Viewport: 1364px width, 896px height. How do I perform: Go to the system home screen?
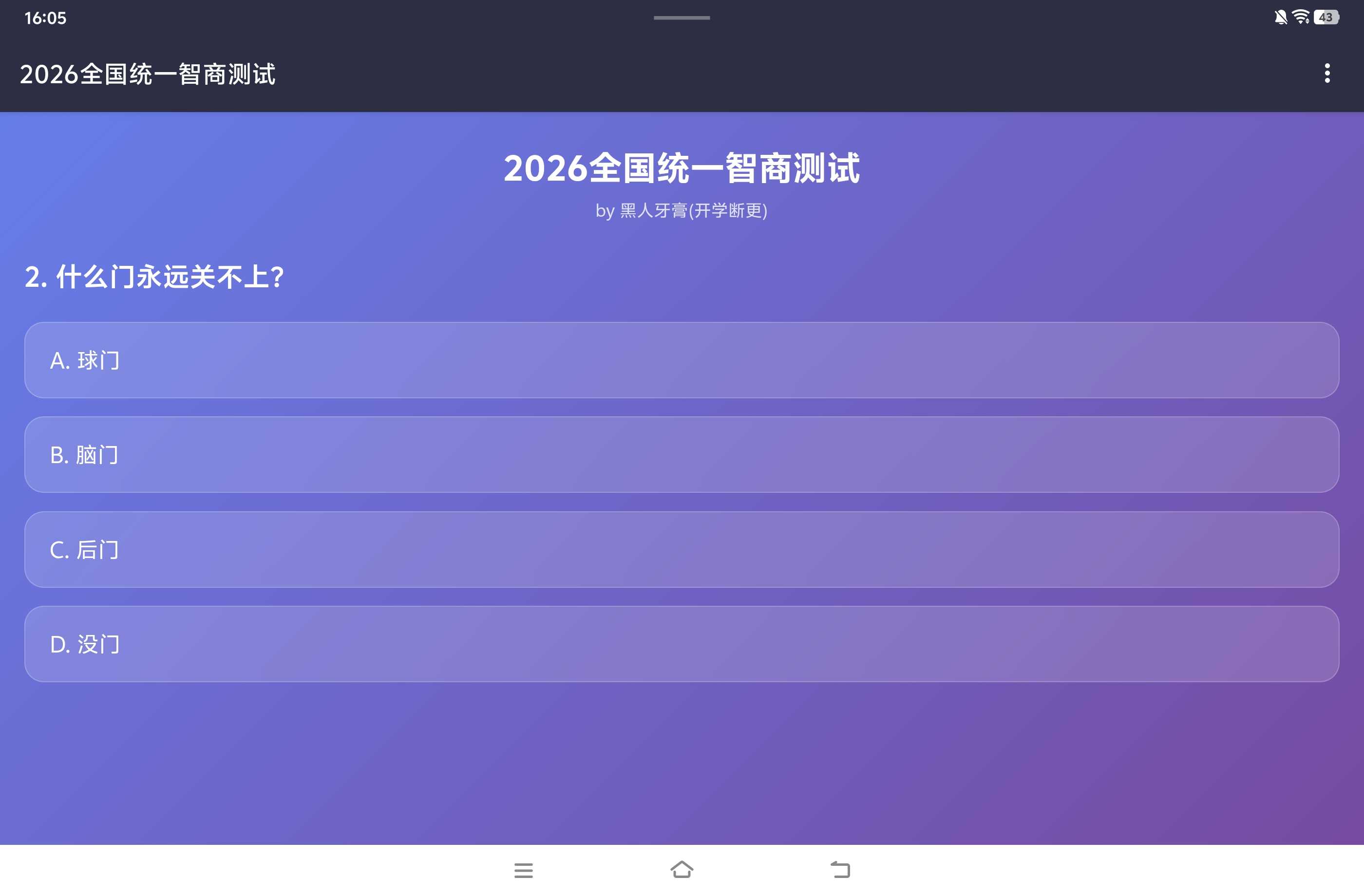pyautogui.click(x=682, y=870)
